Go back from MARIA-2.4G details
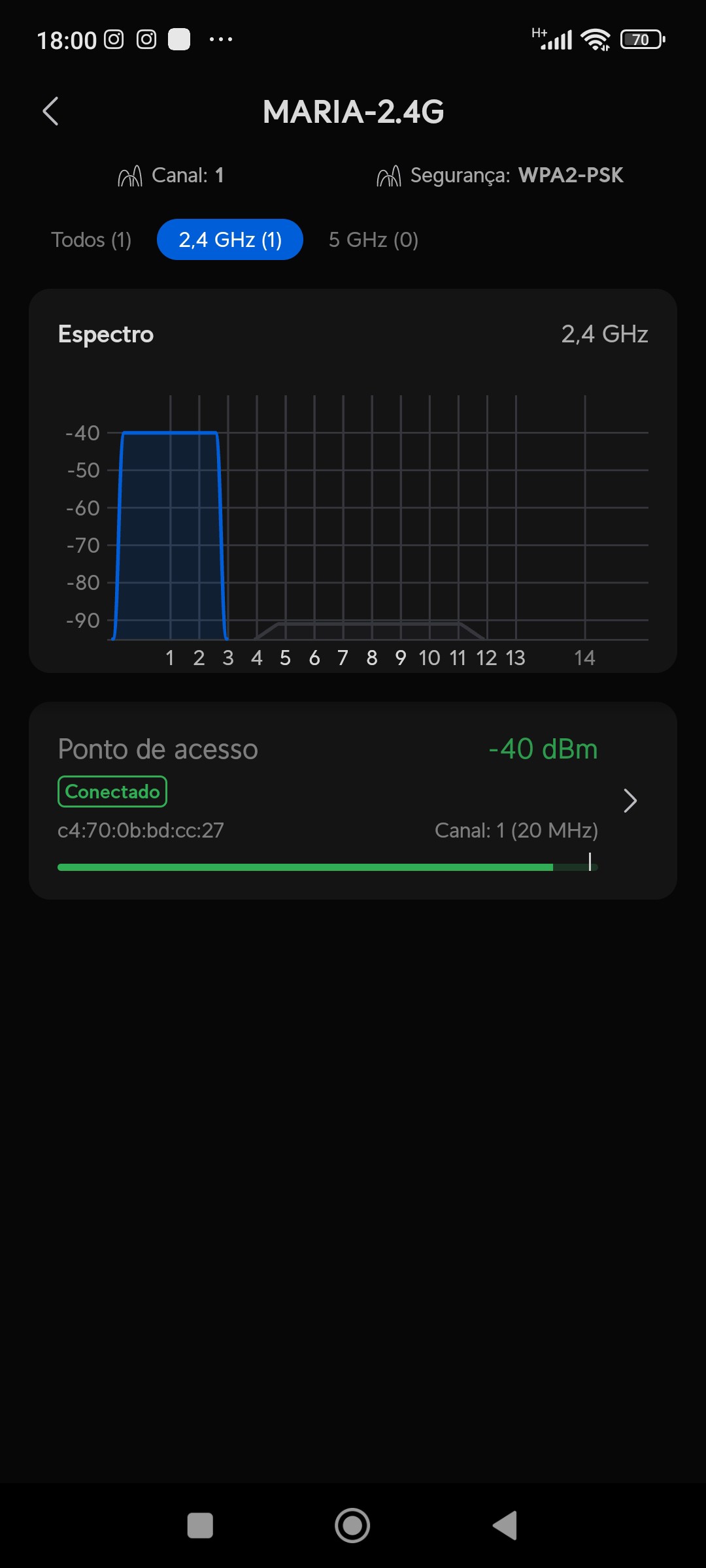 pyautogui.click(x=51, y=111)
